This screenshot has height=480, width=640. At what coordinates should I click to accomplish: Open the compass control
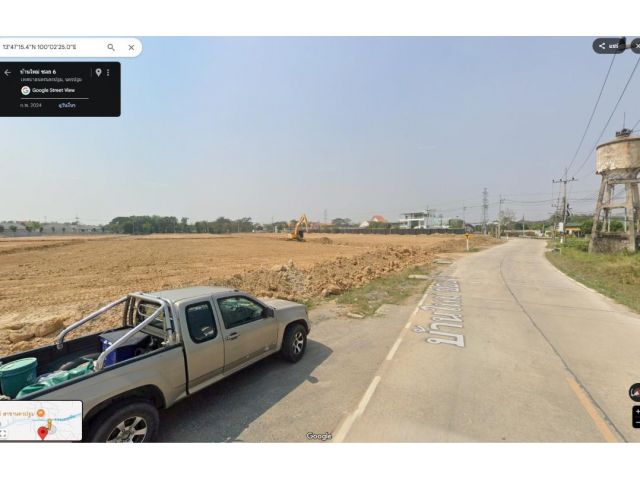[x=635, y=392]
